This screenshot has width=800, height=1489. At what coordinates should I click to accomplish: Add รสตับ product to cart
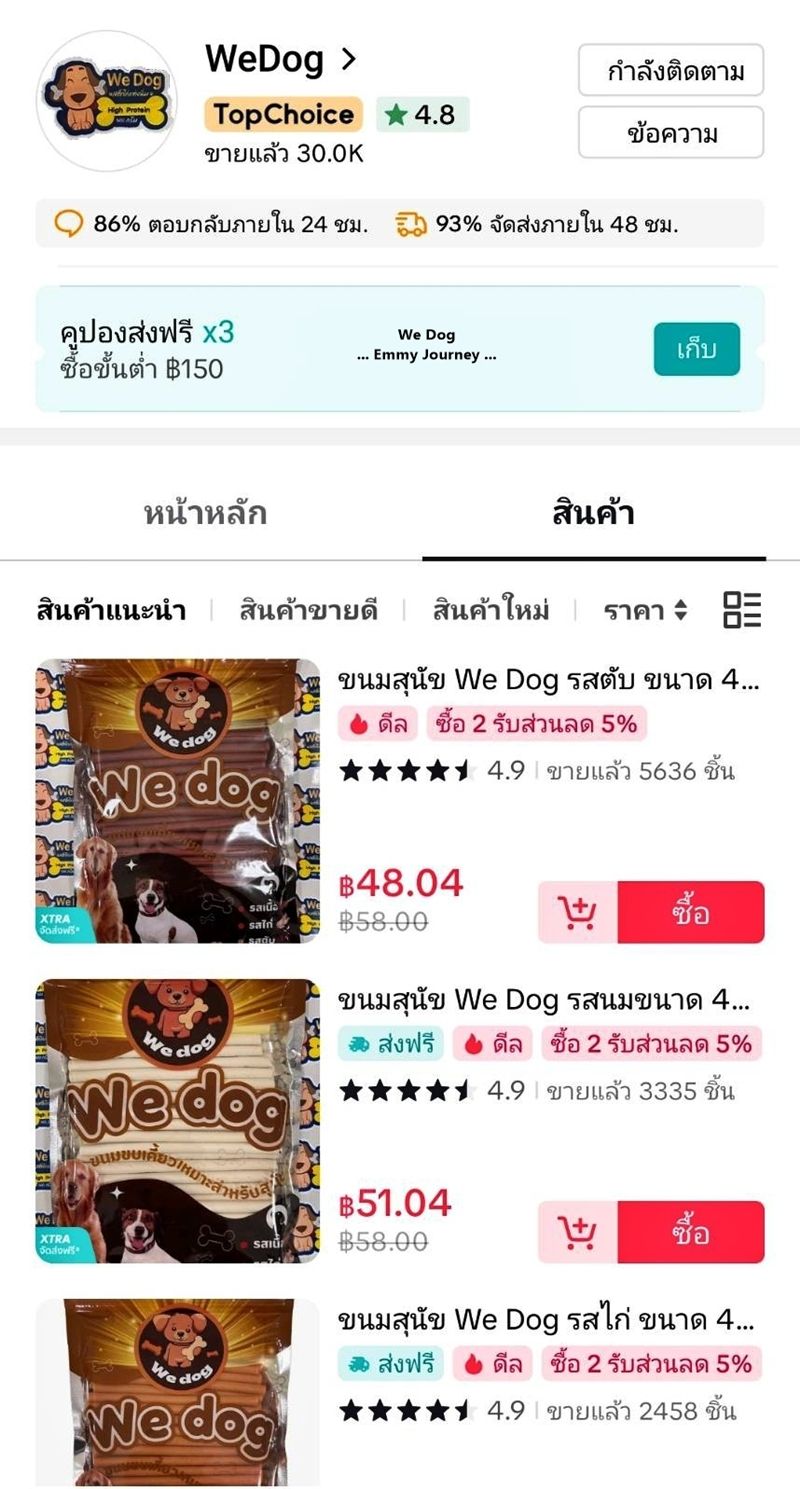(578, 912)
